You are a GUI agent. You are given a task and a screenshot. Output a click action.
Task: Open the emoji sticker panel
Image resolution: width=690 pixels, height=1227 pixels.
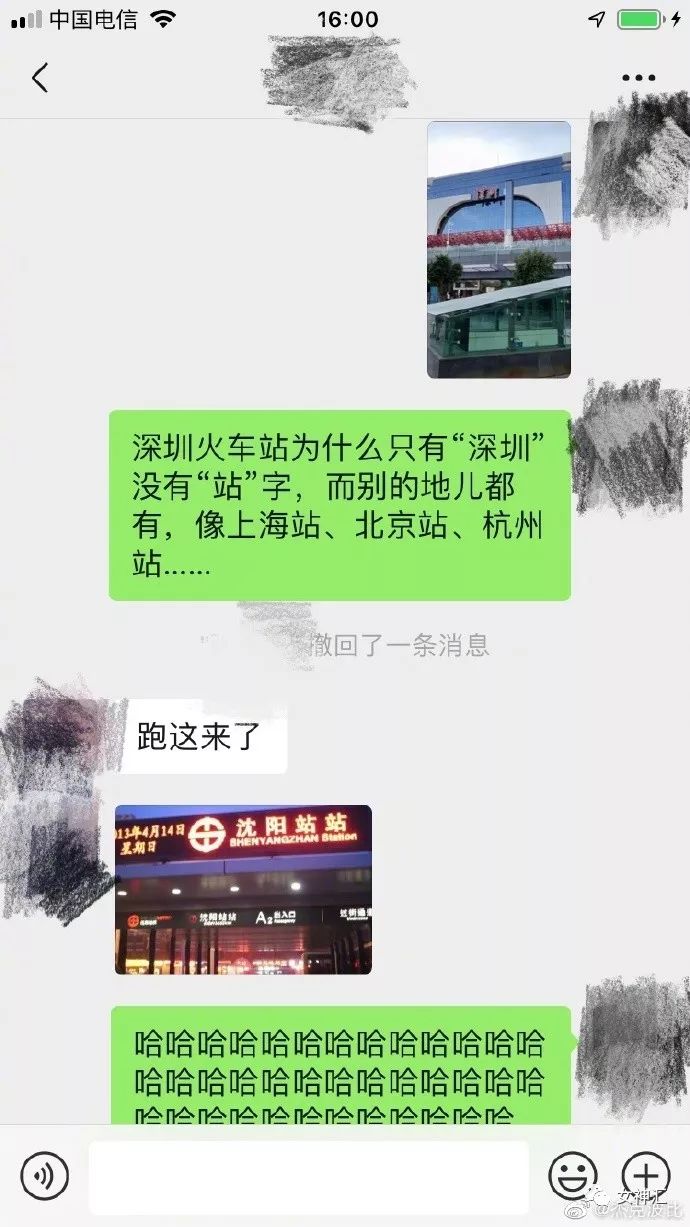click(x=572, y=1175)
